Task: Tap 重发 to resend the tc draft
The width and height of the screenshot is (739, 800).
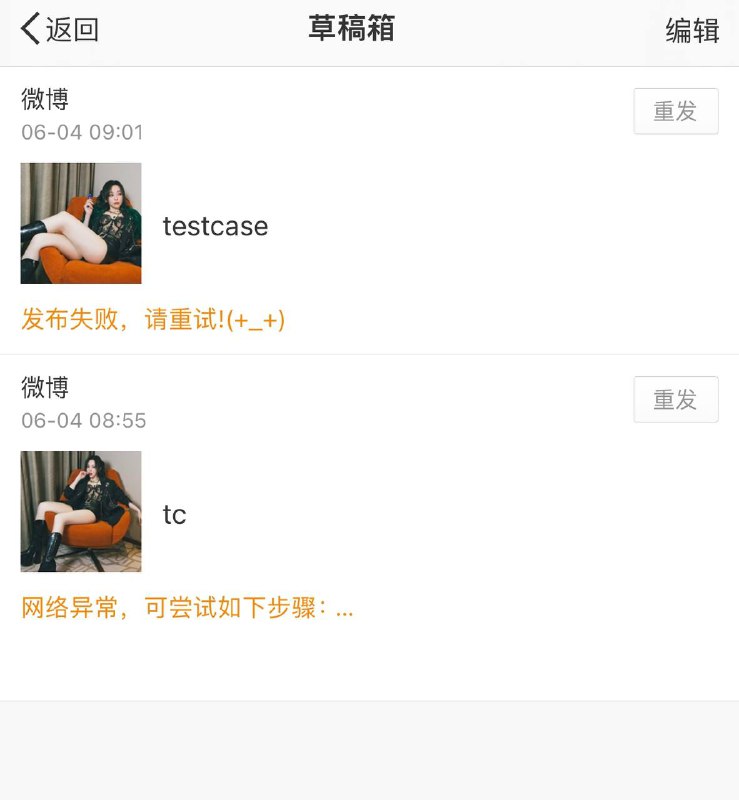Action: (676, 399)
